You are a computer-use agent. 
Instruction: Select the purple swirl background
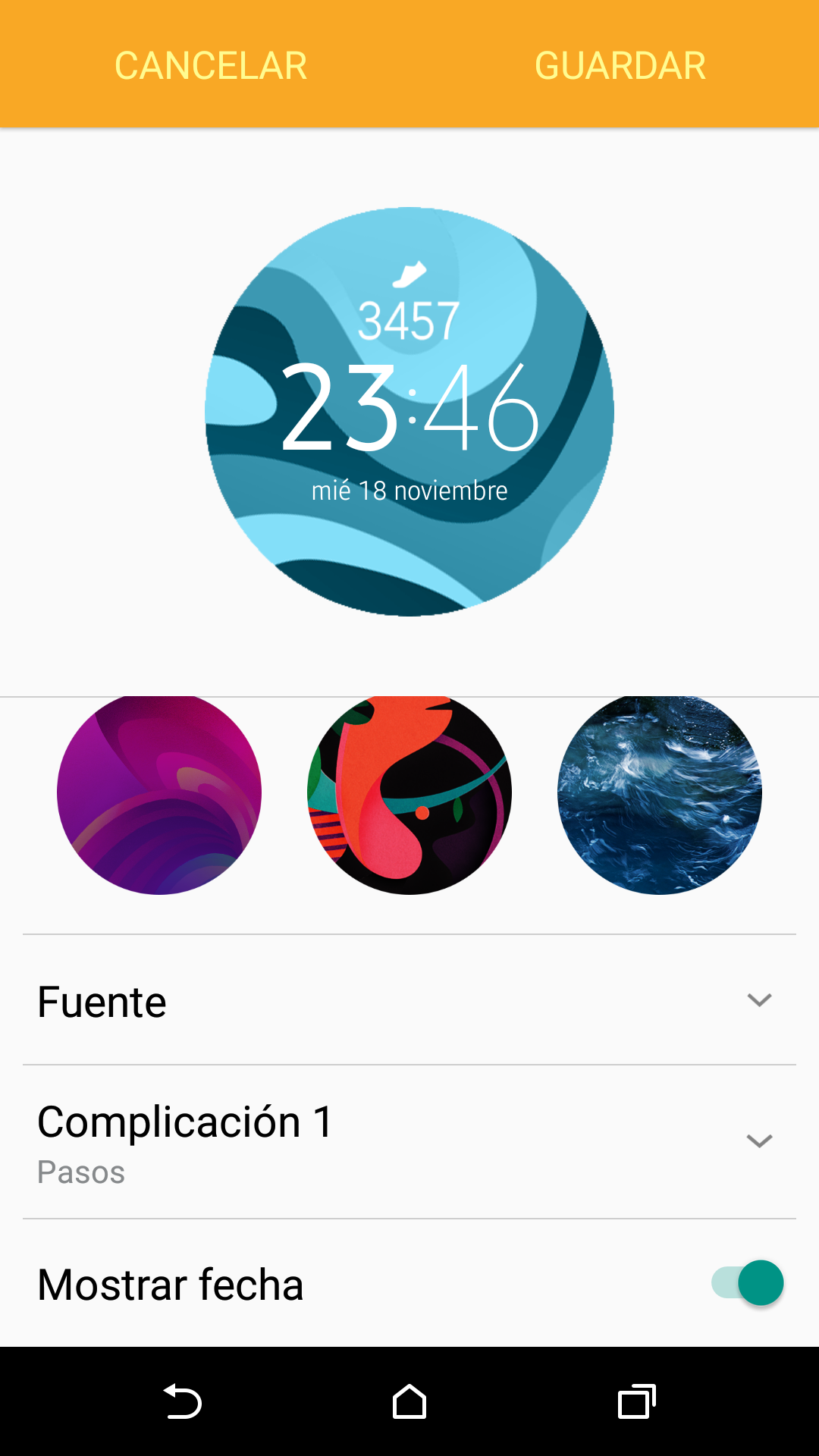pos(159,795)
